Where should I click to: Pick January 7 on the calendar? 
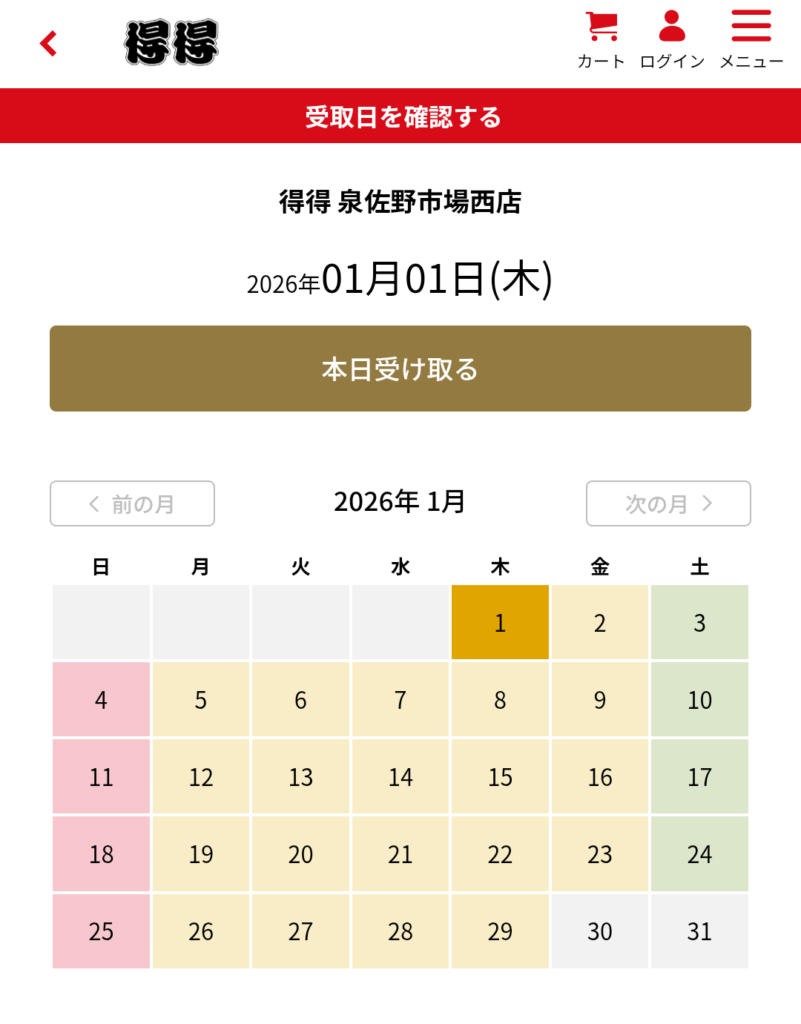400,700
